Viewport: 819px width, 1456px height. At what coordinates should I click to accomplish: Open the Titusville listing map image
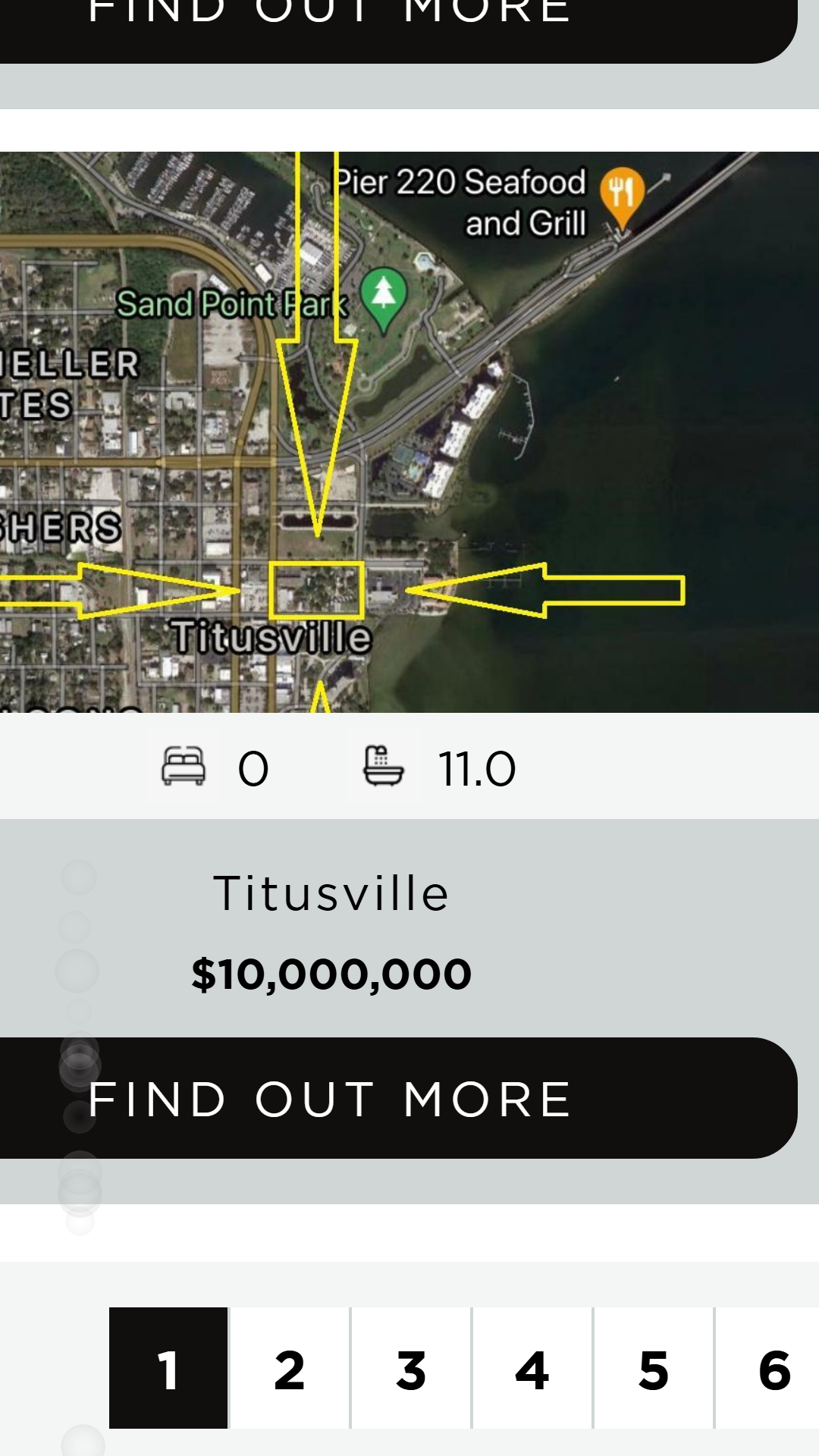[x=409, y=432]
